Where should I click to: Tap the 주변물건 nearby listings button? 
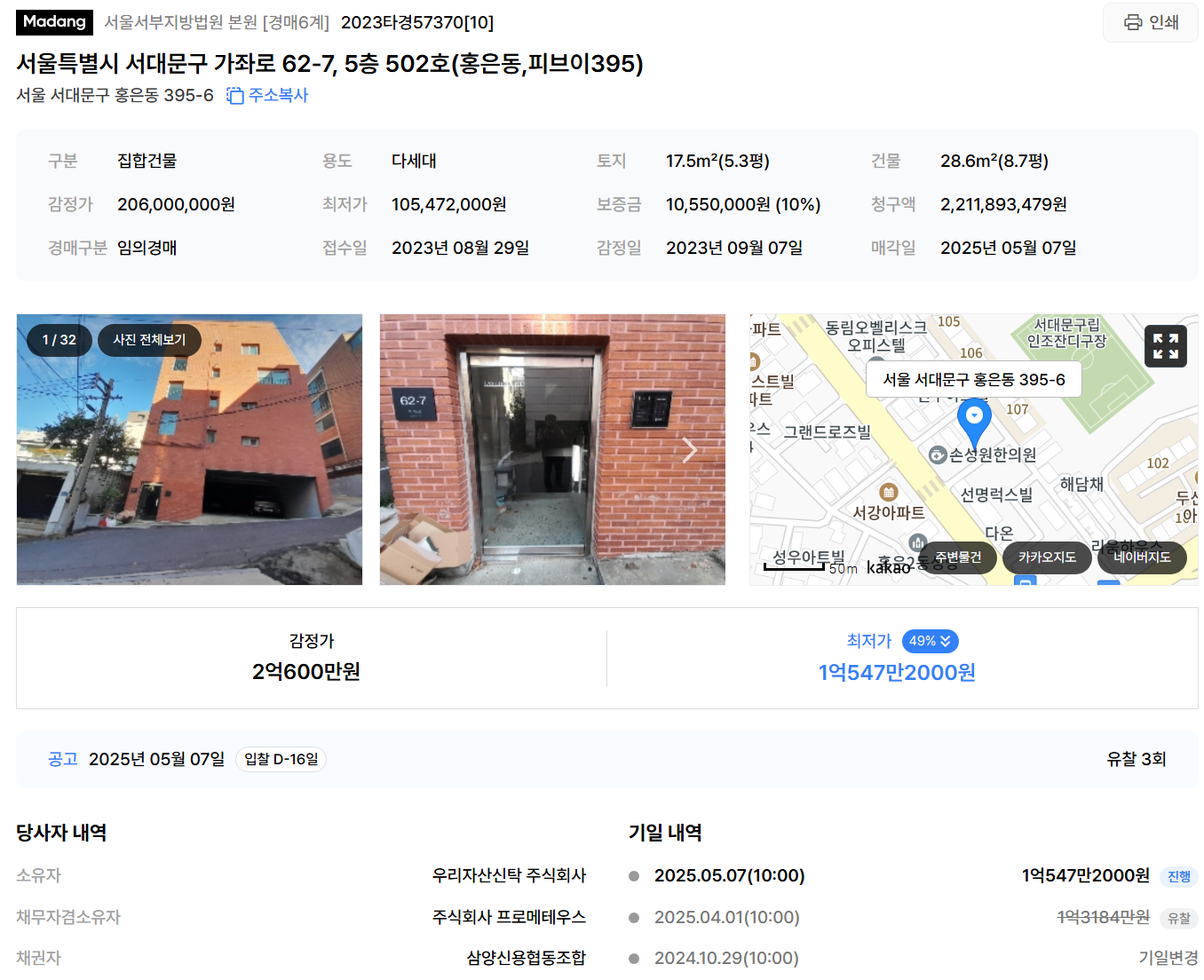click(x=957, y=557)
